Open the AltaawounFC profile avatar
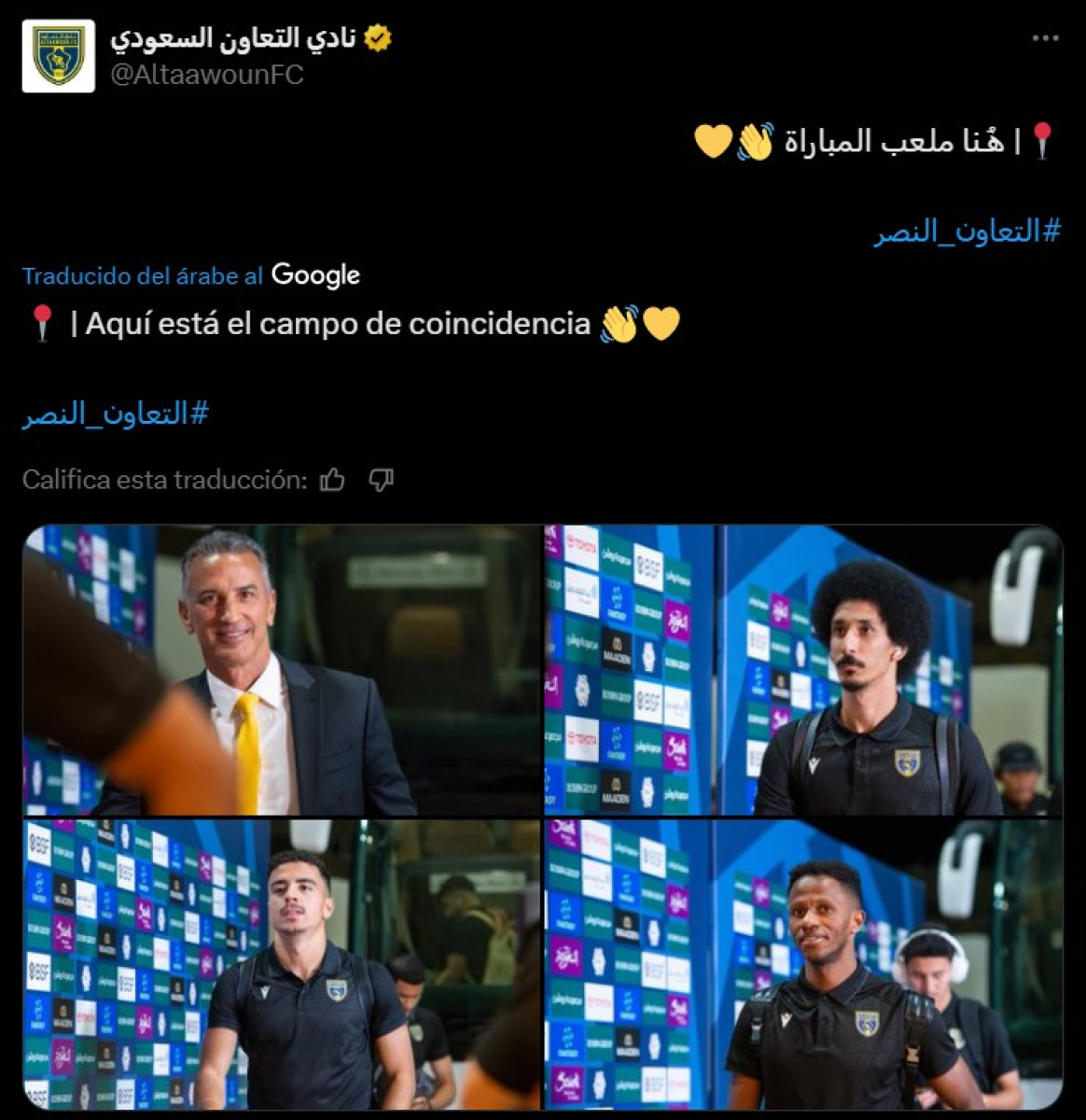Screen dimensions: 1086x1120 coord(58,56)
